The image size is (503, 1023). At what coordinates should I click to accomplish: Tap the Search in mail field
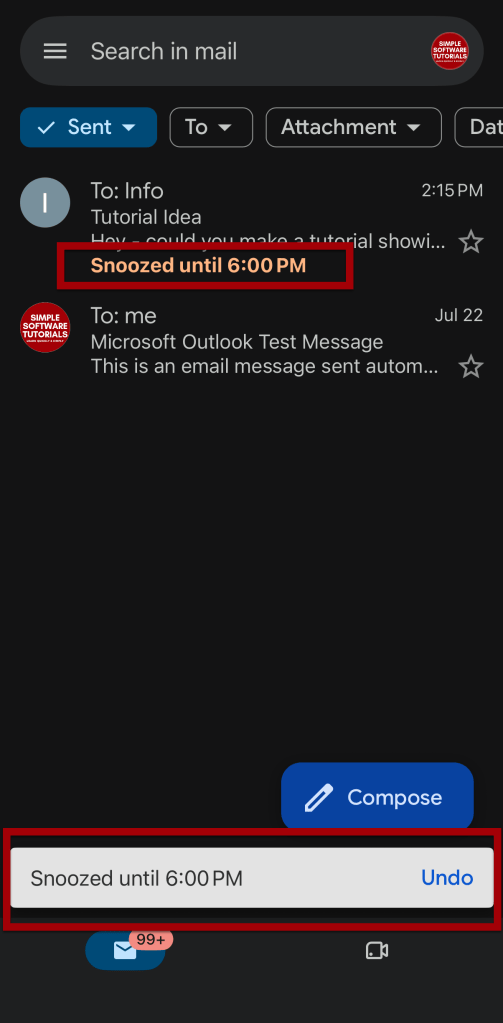(252, 51)
